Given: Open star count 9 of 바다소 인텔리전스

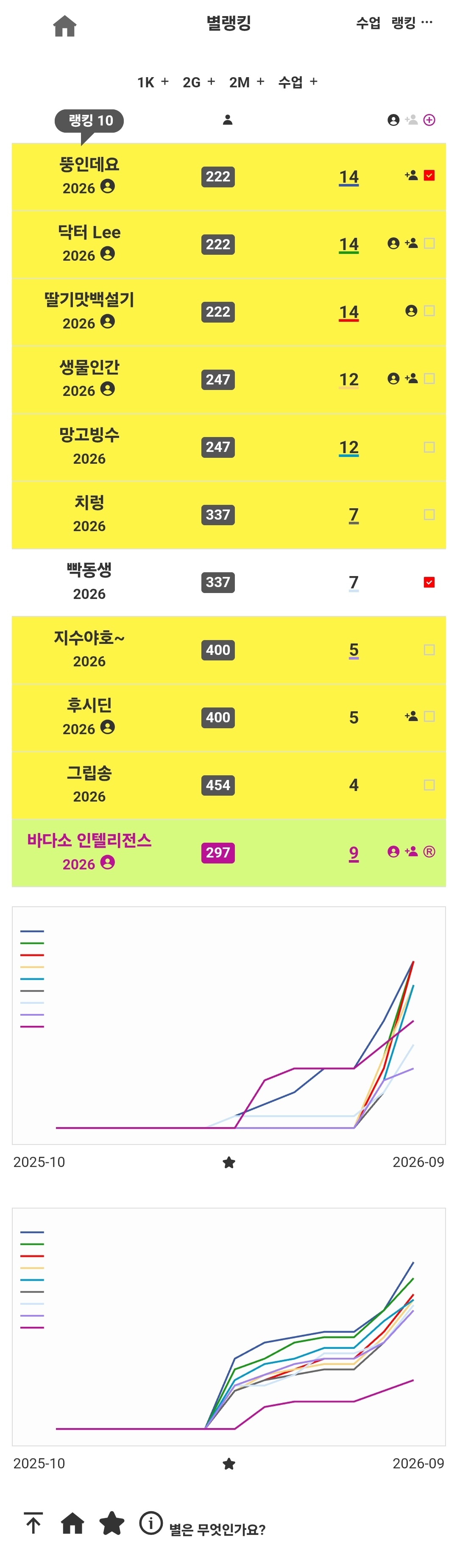Looking at the screenshot, I should [354, 853].
